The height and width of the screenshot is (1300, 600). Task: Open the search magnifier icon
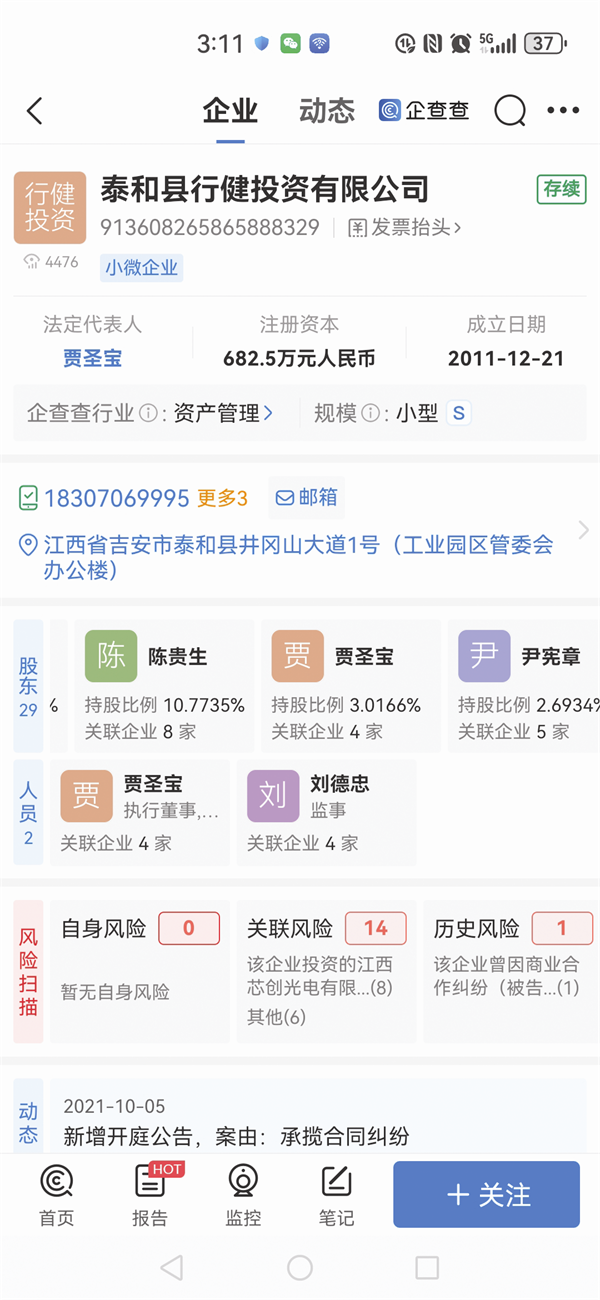point(509,111)
